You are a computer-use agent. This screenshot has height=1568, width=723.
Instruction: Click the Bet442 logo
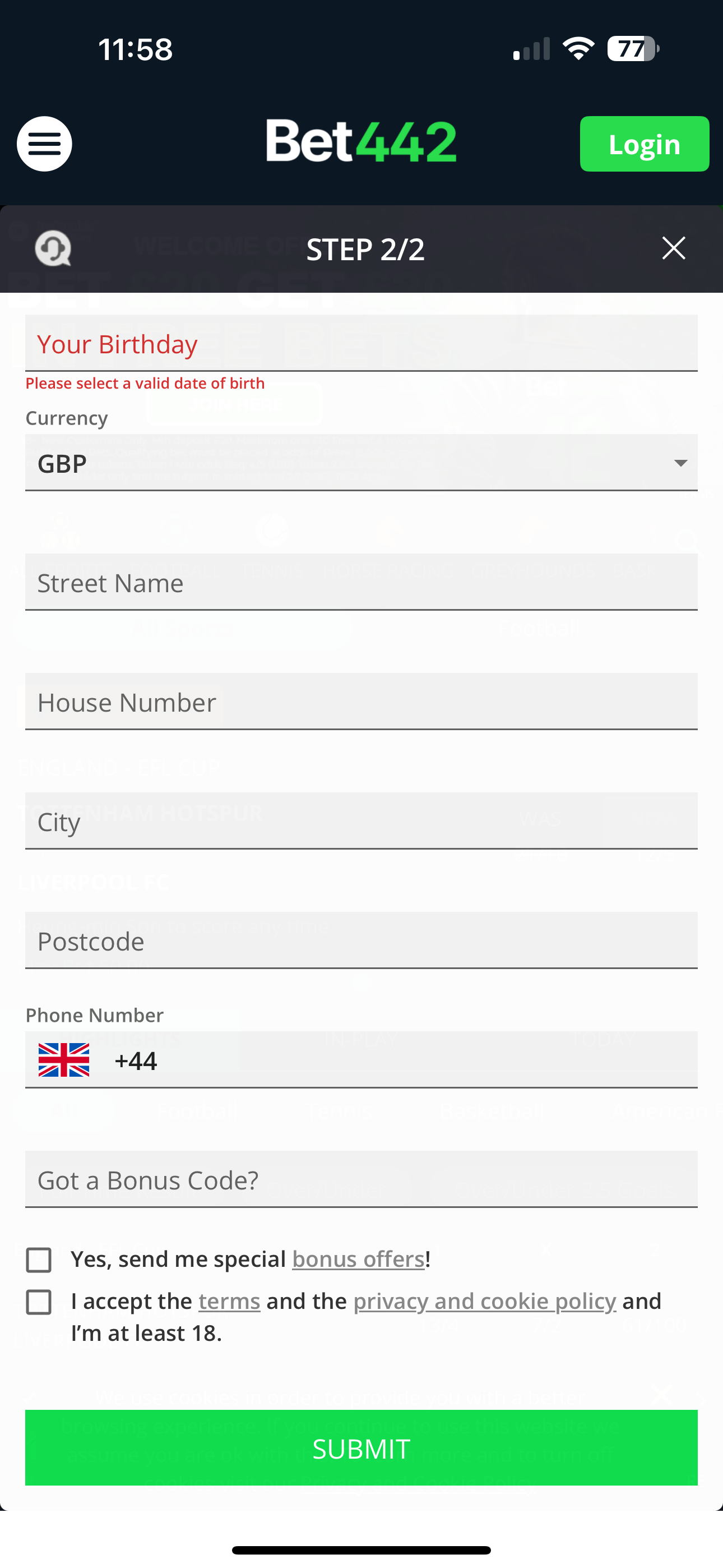361,141
